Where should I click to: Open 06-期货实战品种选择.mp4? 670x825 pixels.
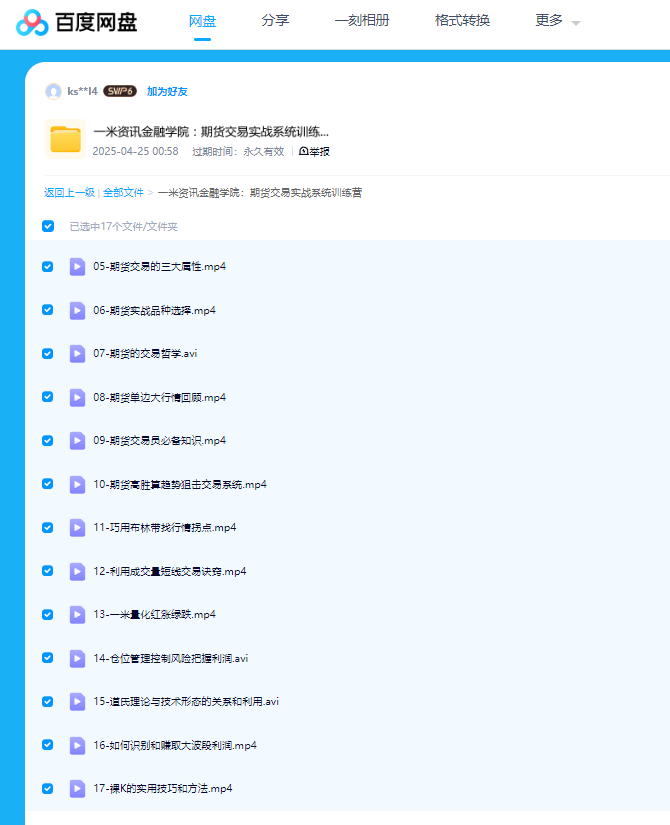[154, 310]
